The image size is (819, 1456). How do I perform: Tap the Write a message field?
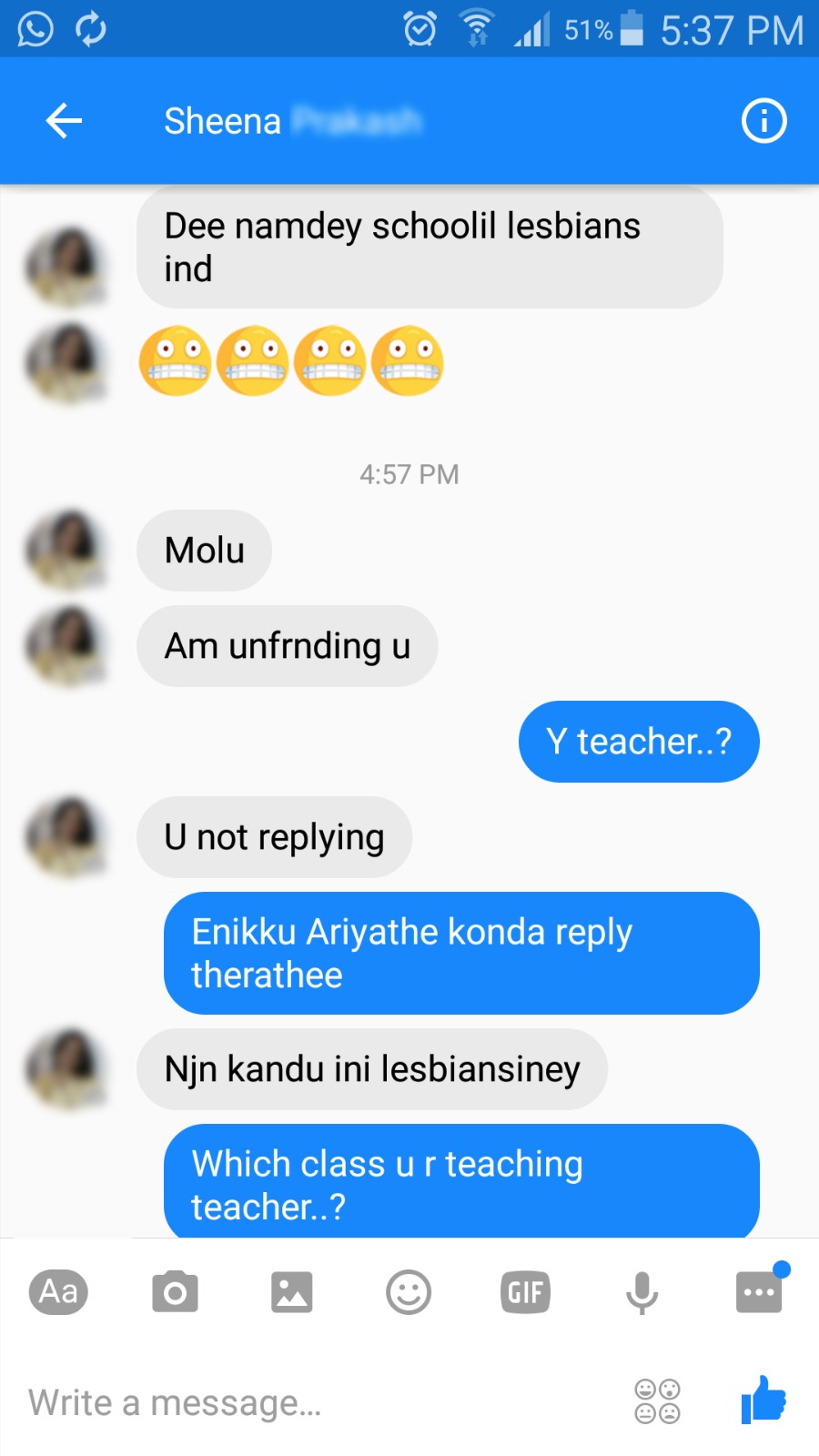coord(309,1402)
